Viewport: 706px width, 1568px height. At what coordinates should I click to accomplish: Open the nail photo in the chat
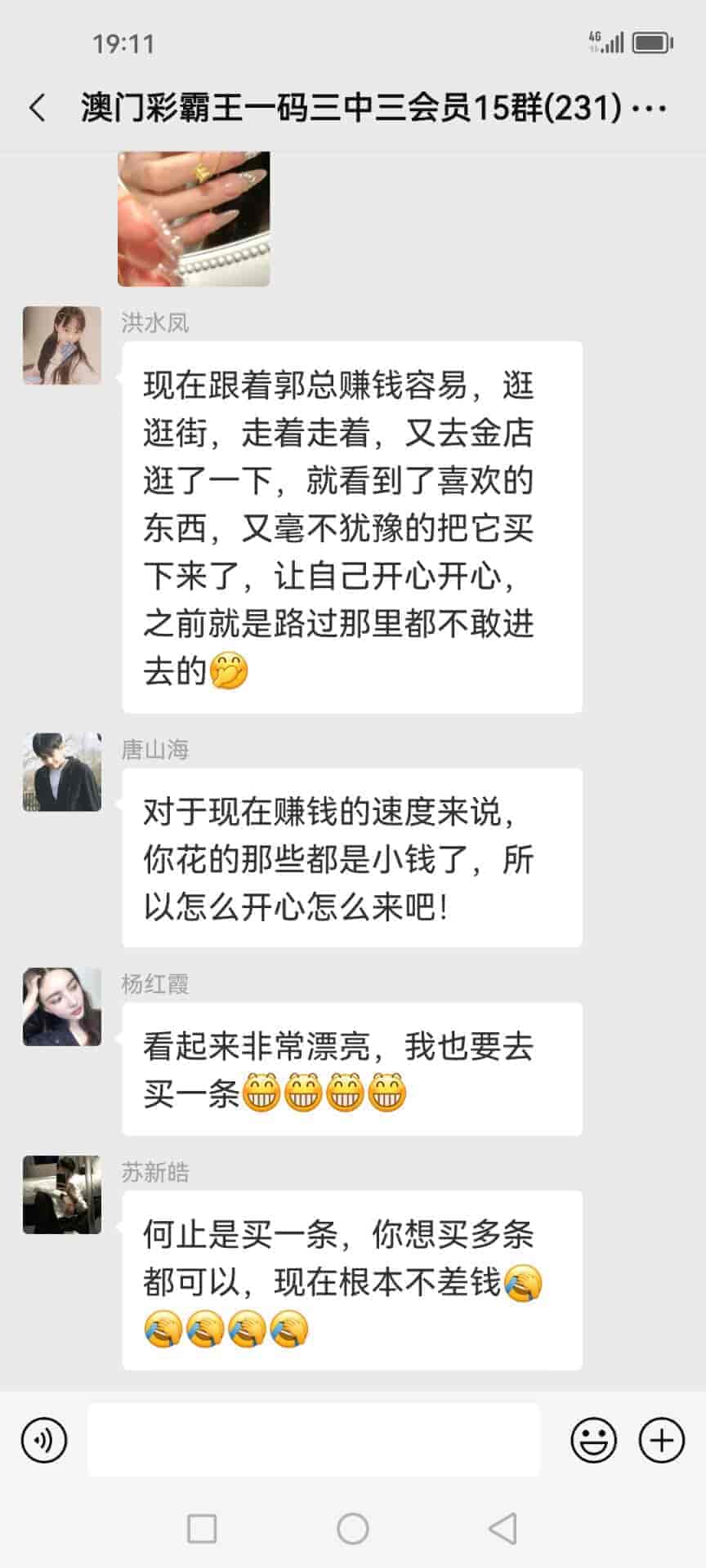click(194, 218)
